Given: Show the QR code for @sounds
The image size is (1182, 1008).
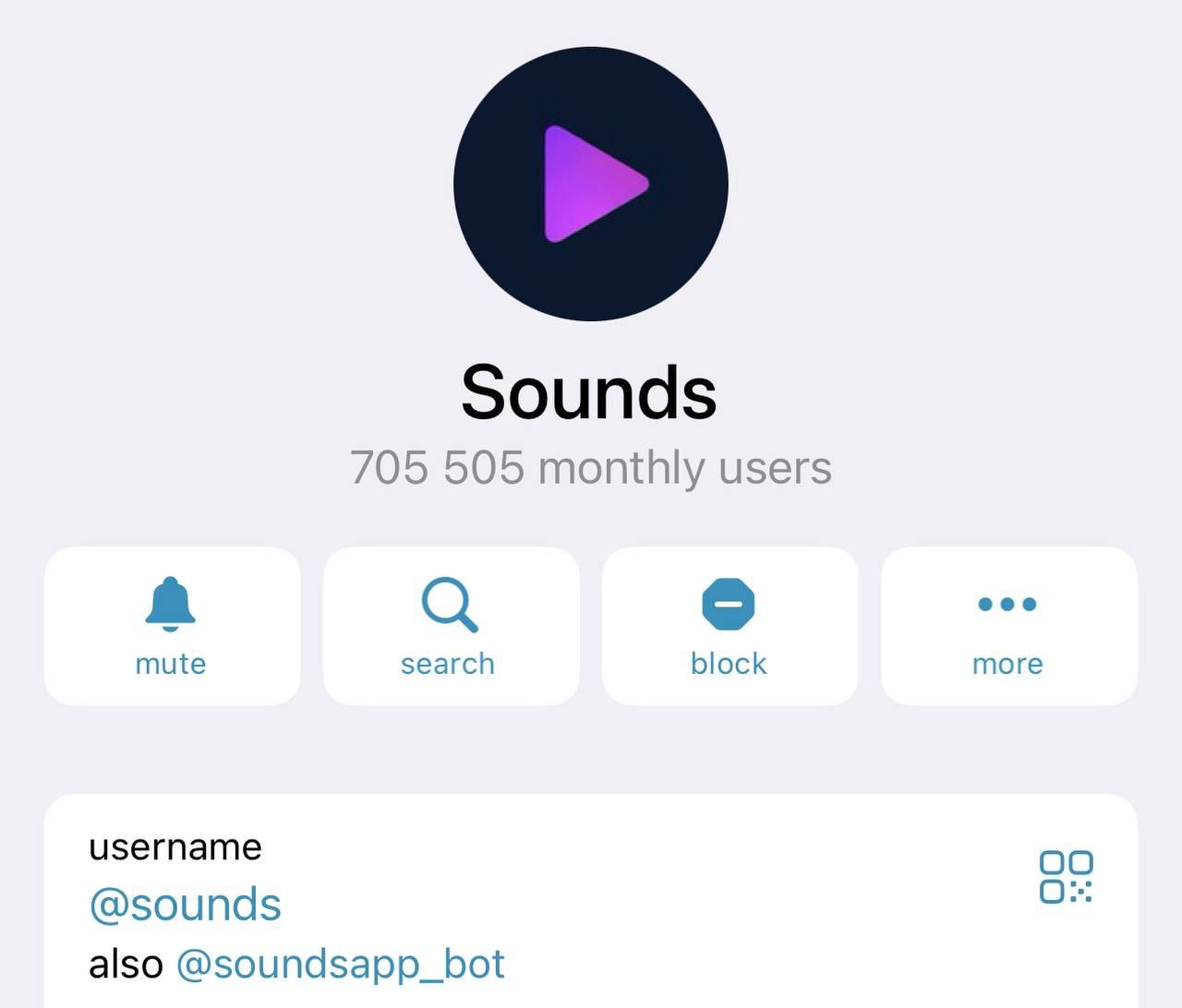Looking at the screenshot, I should click(1066, 877).
